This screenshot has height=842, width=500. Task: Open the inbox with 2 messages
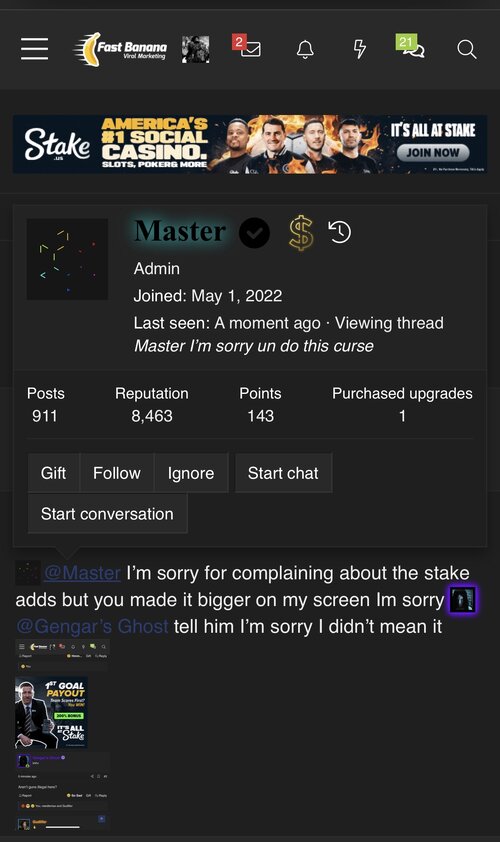(247, 46)
